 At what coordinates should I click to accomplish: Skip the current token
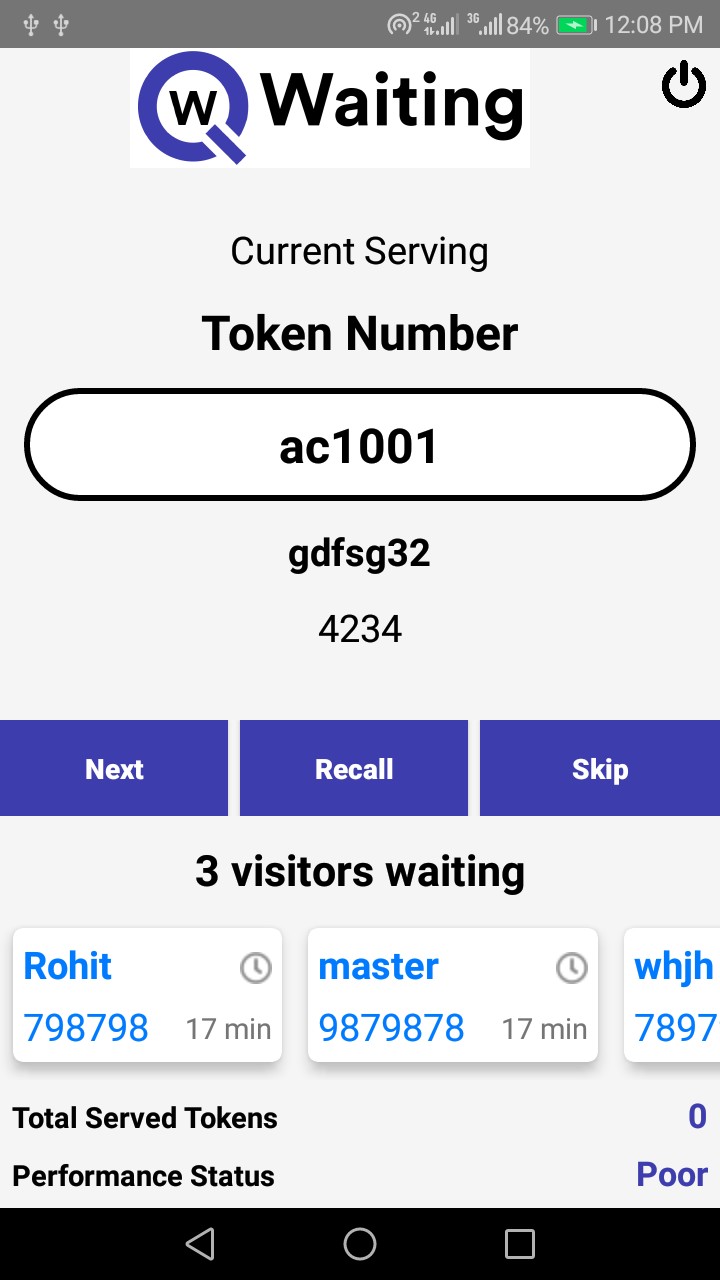600,768
